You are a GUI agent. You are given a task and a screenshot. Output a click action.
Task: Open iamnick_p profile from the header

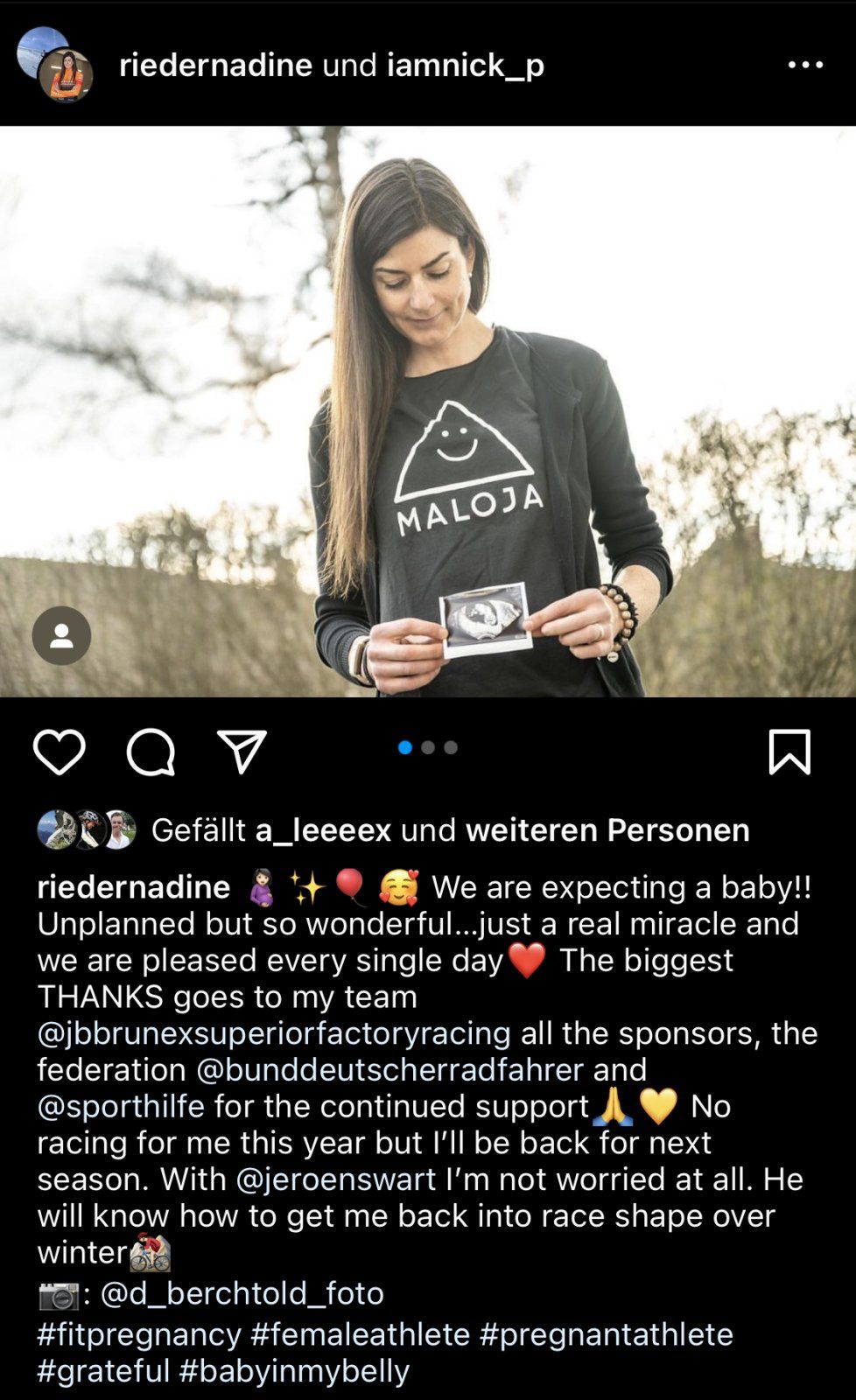pos(465,65)
